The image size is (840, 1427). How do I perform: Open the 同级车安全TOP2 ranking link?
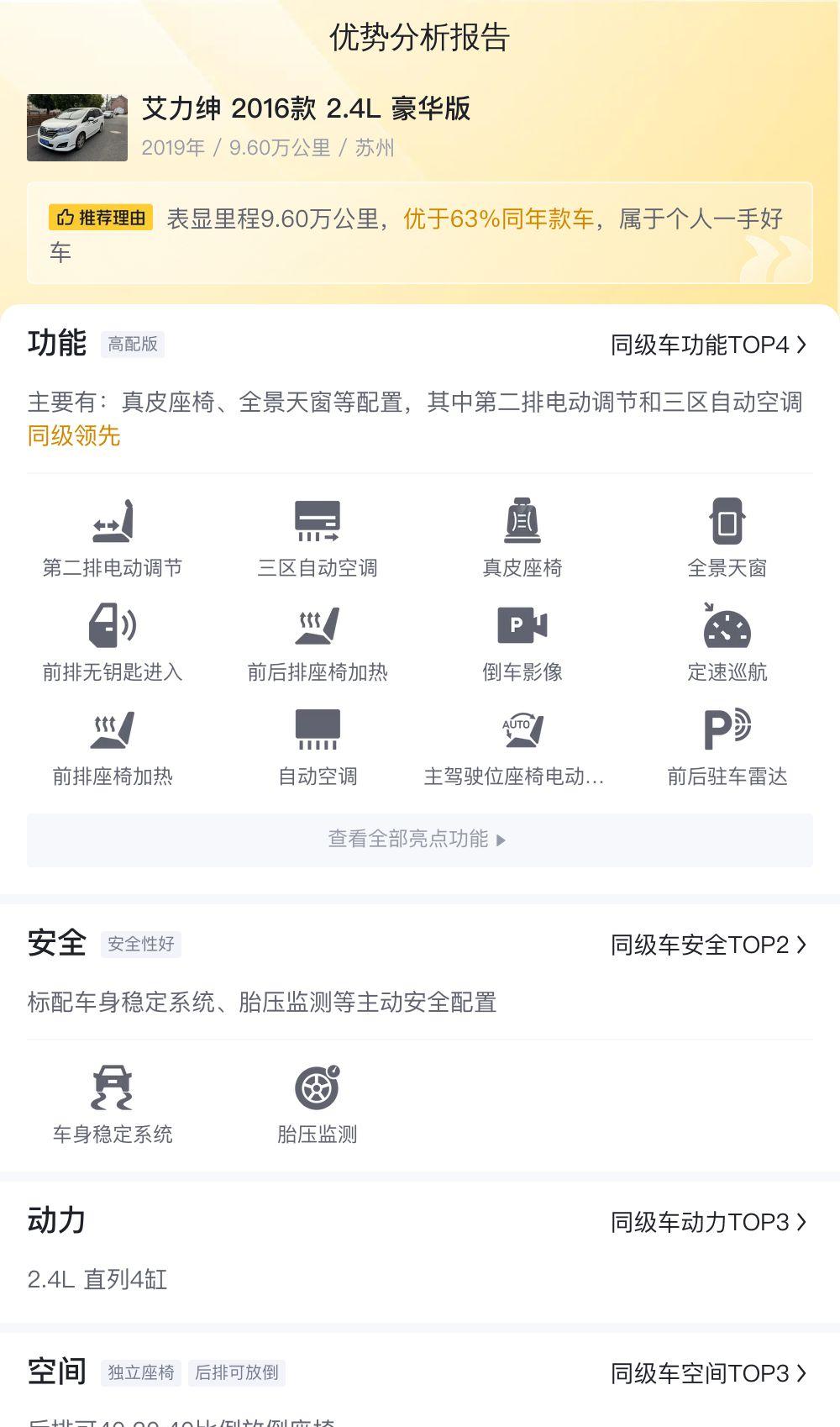pos(709,945)
